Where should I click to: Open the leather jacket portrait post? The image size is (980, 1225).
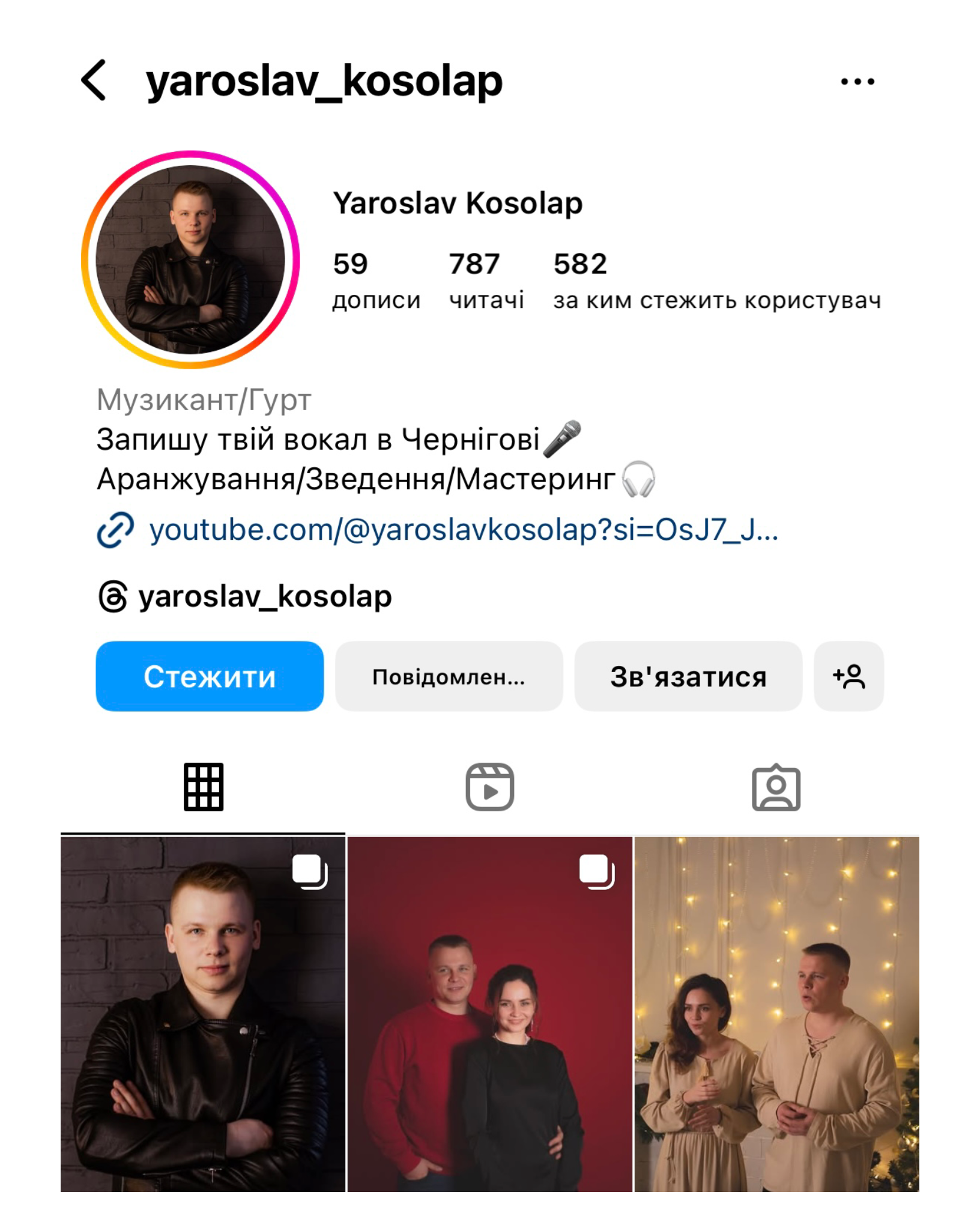pos(203,1015)
